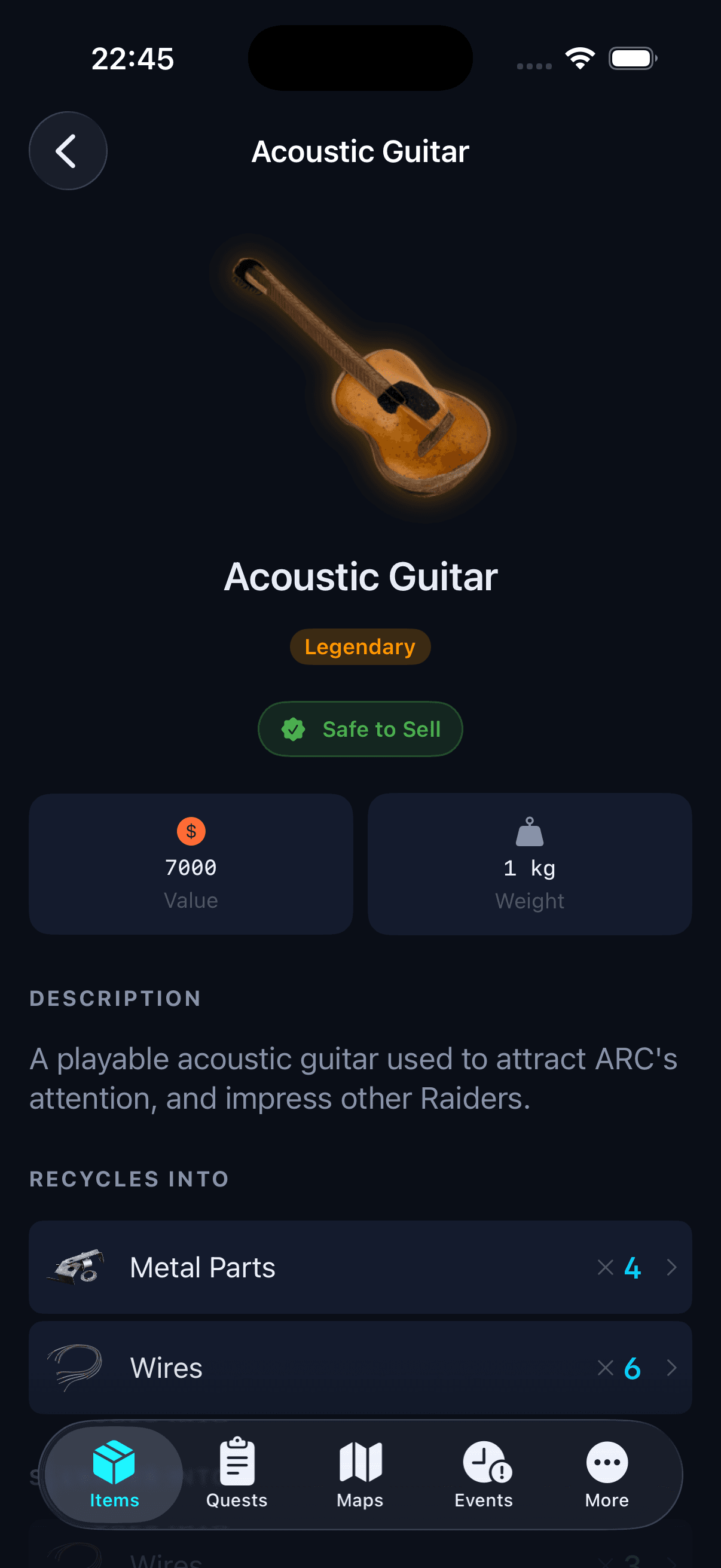Go back using the back chevron
This screenshot has width=721, height=1568.
68,150
